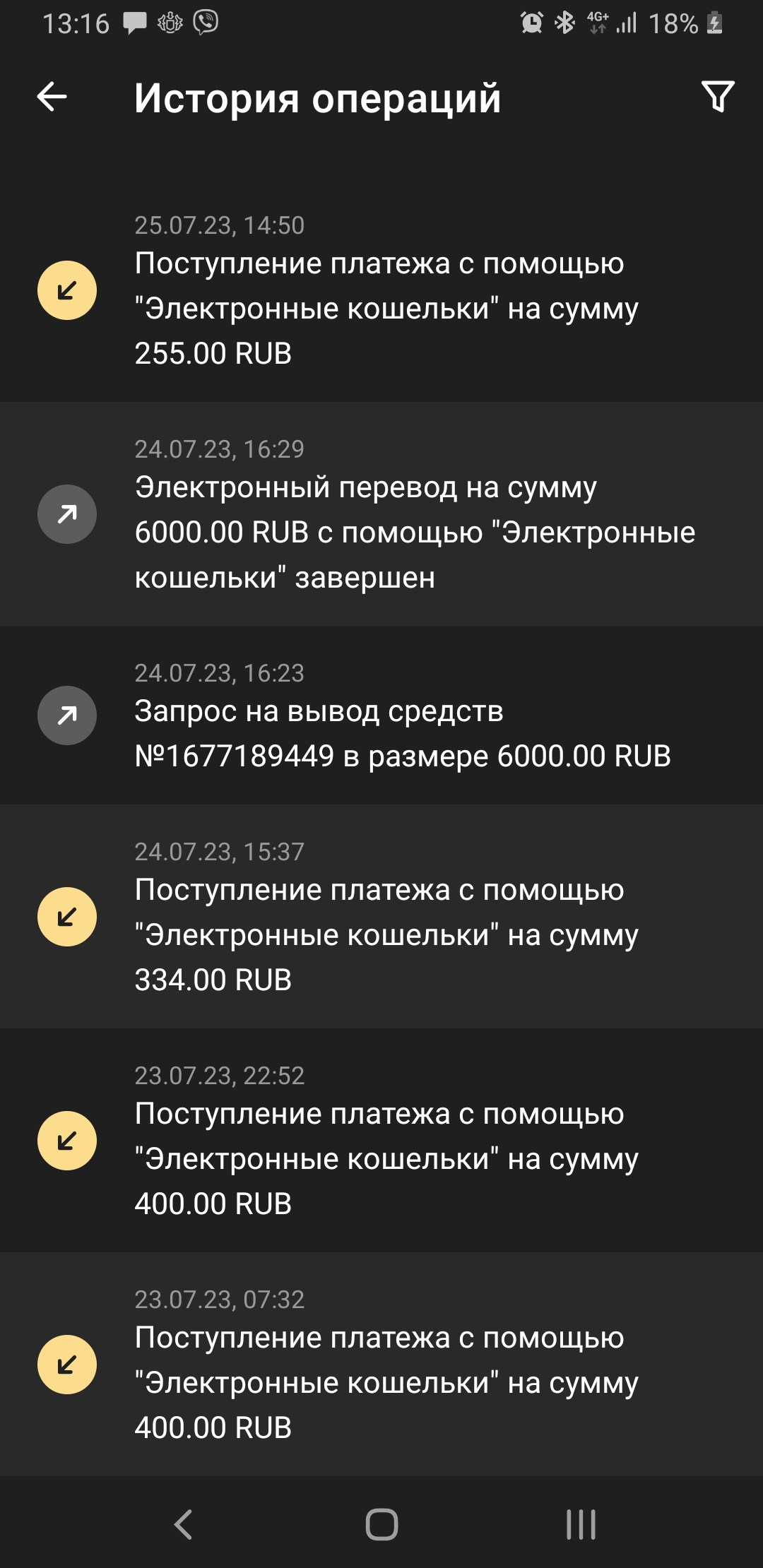Viewport: 763px width, 1568px height.
Task: Open the 400.00 RUB payment from 22:52
Action: [x=381, y=1141]
